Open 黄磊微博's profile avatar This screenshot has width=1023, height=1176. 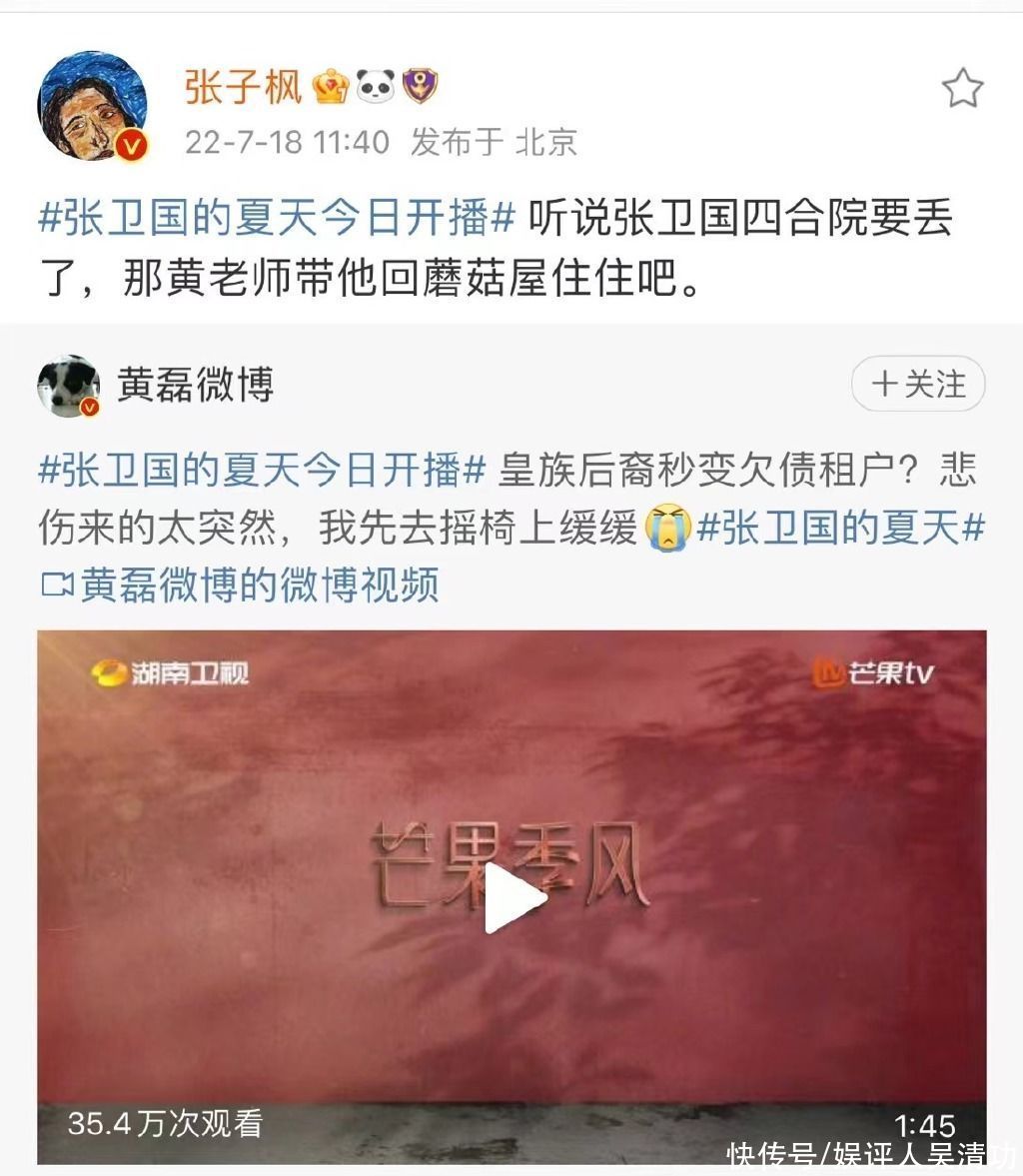68,385
